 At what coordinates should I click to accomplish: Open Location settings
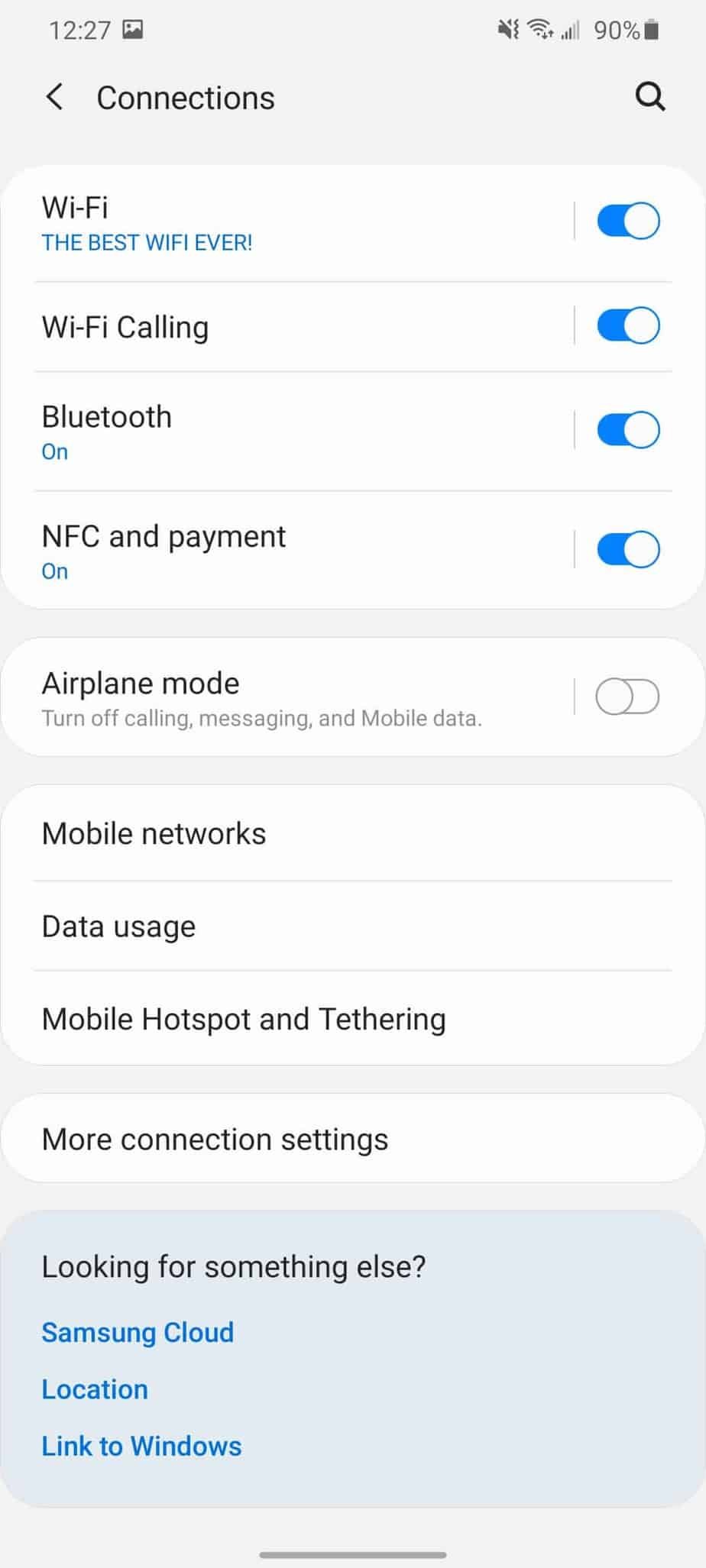click(95, 1389)
